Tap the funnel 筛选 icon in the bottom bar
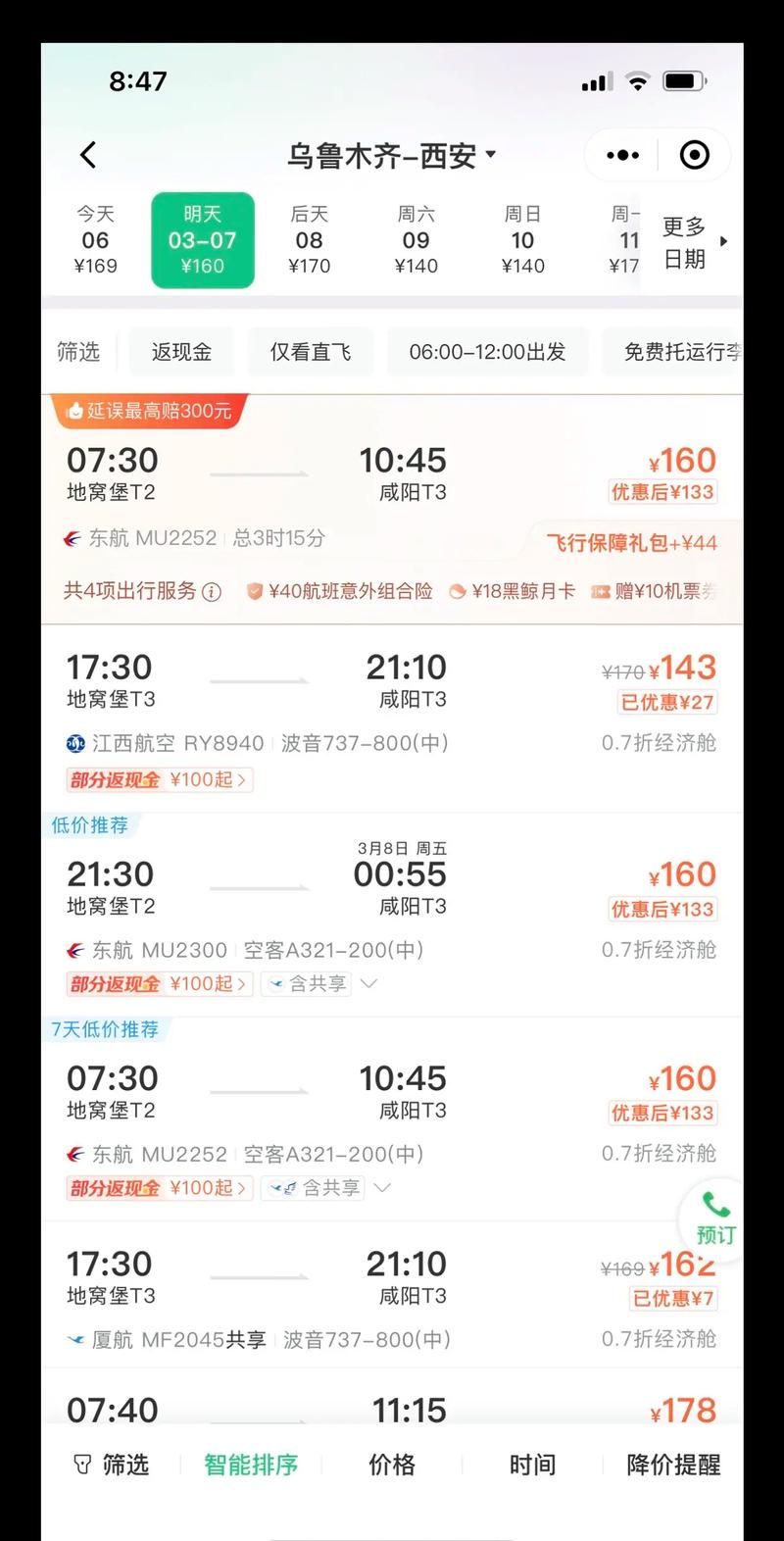 81,1465
